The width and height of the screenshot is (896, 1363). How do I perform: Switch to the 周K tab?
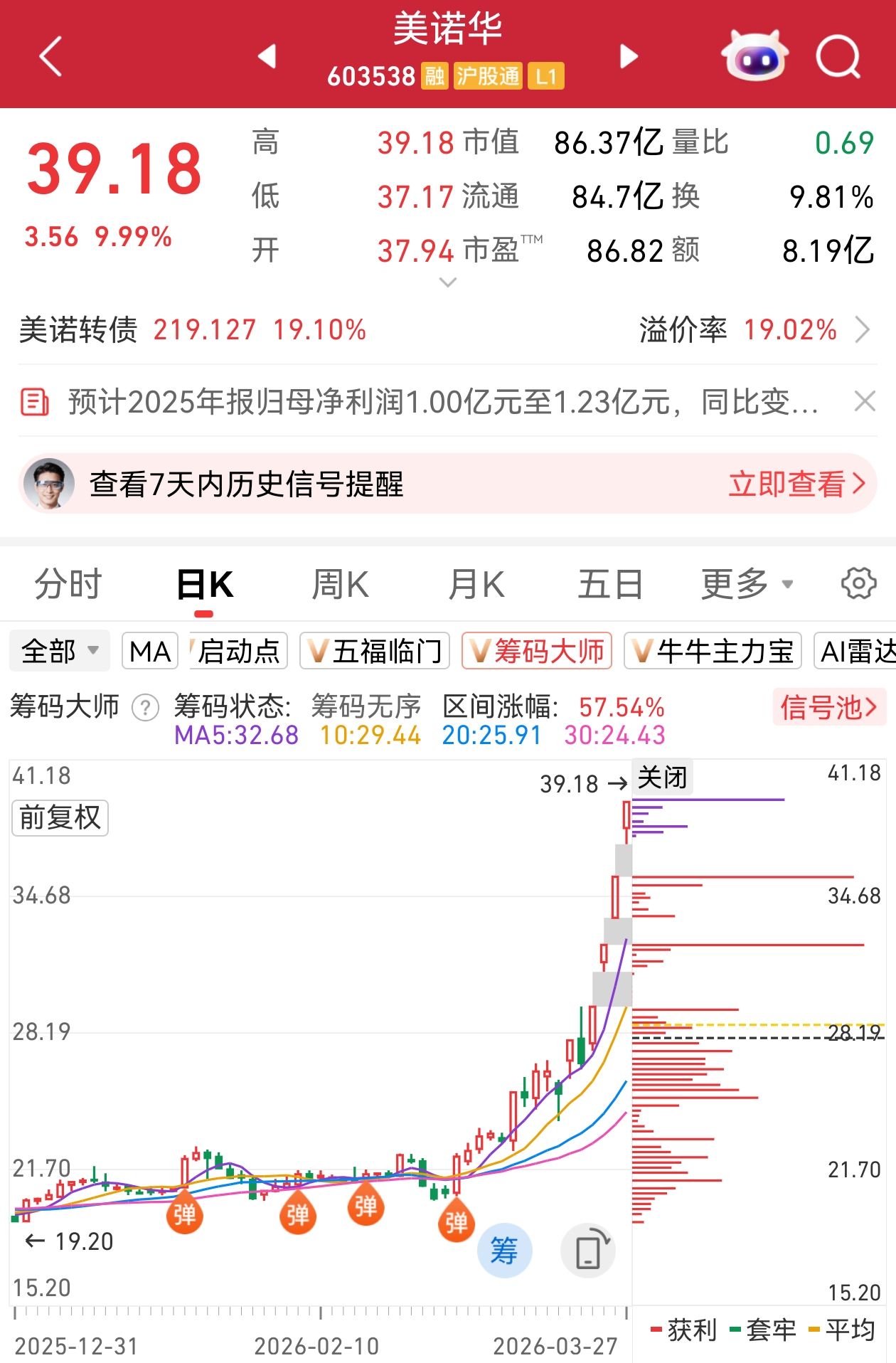pos(340,585)
